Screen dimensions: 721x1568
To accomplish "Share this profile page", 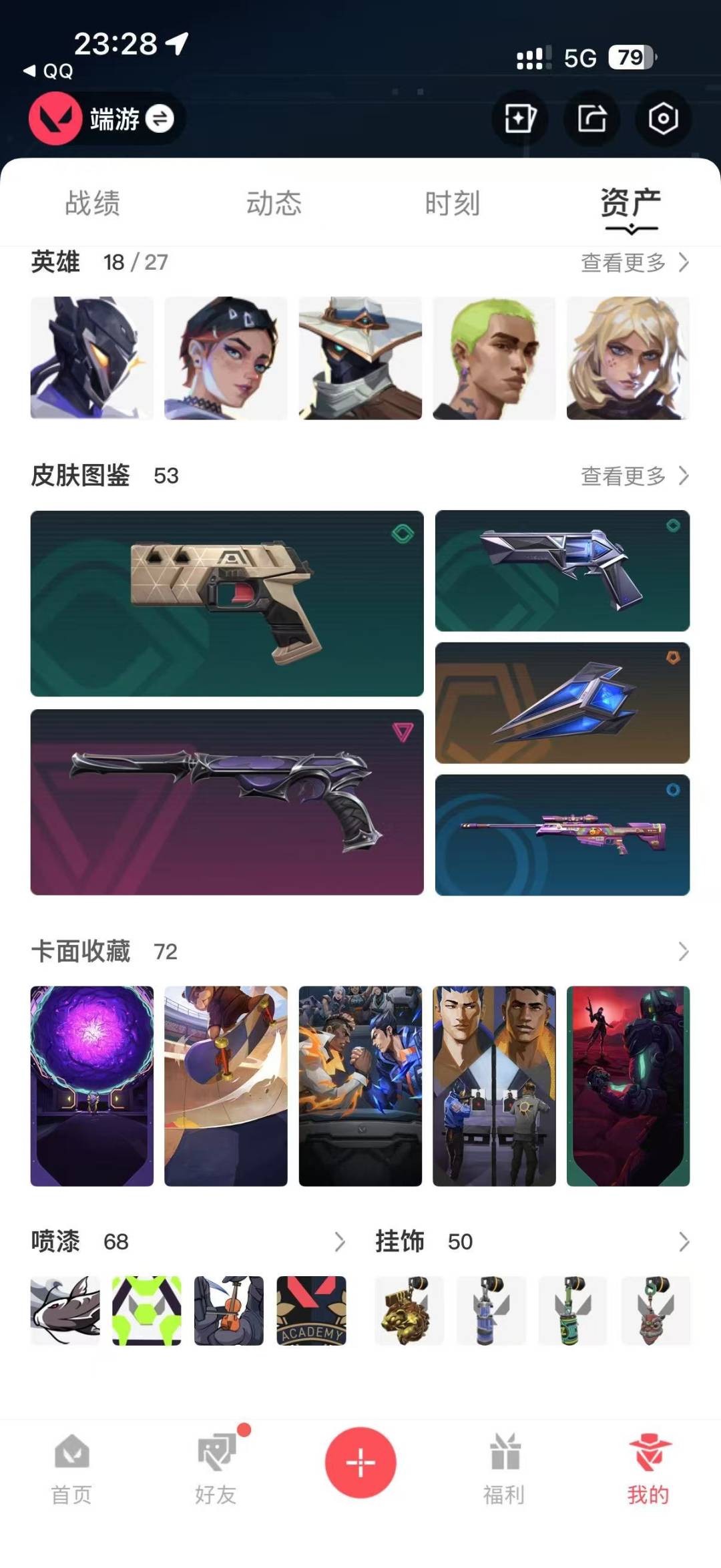I will (592, 119).
